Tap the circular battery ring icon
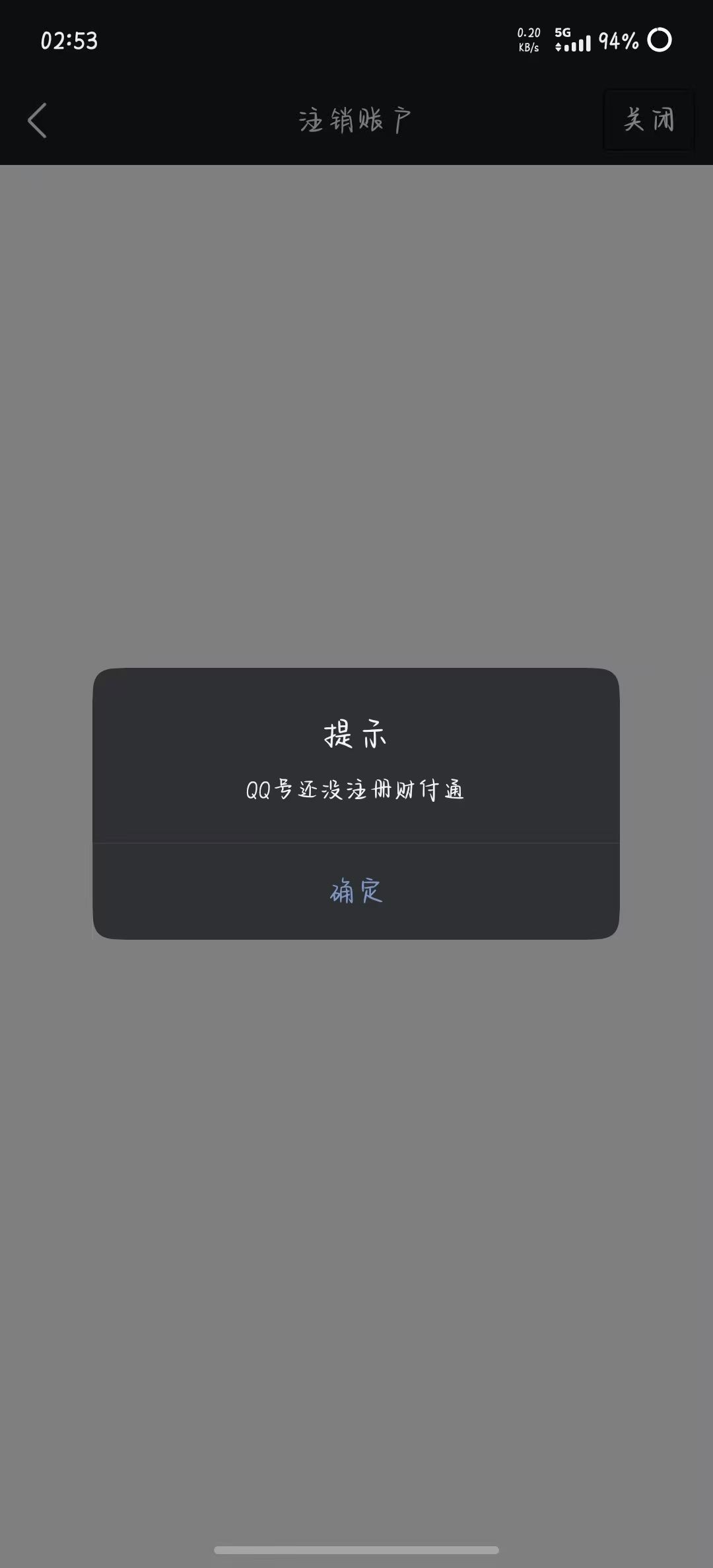This screenshot has width=713, height=1568. 660,41
